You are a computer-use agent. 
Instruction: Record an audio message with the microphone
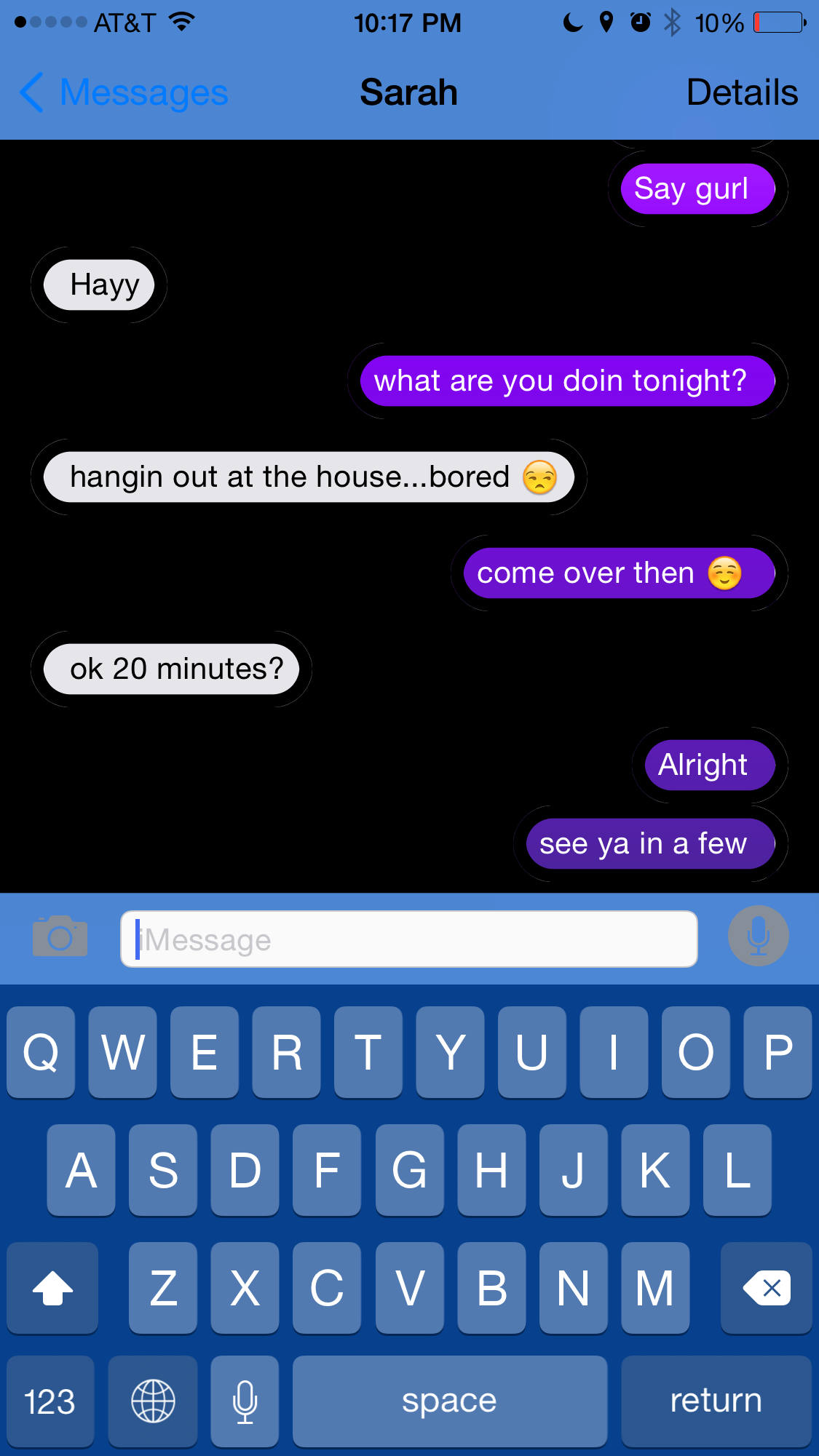[x=758, y=936]
